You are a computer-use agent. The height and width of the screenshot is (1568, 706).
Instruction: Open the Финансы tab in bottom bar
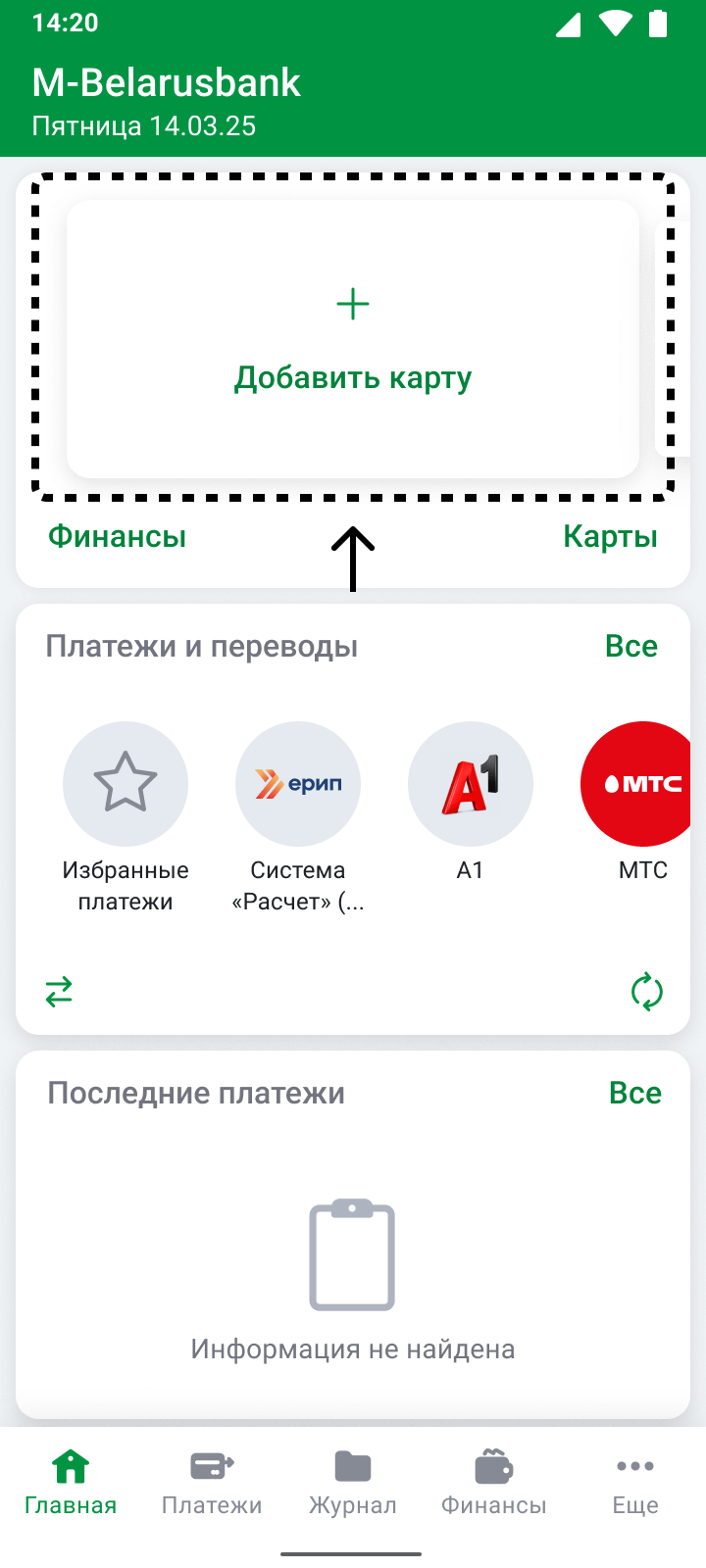pos(494,1484)
